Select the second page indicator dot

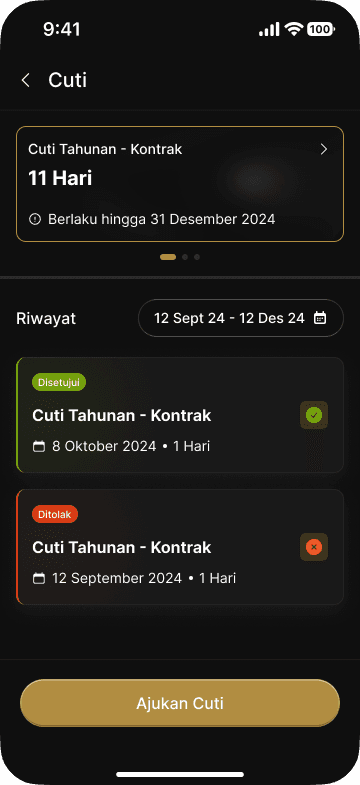(x=185, y=257)
